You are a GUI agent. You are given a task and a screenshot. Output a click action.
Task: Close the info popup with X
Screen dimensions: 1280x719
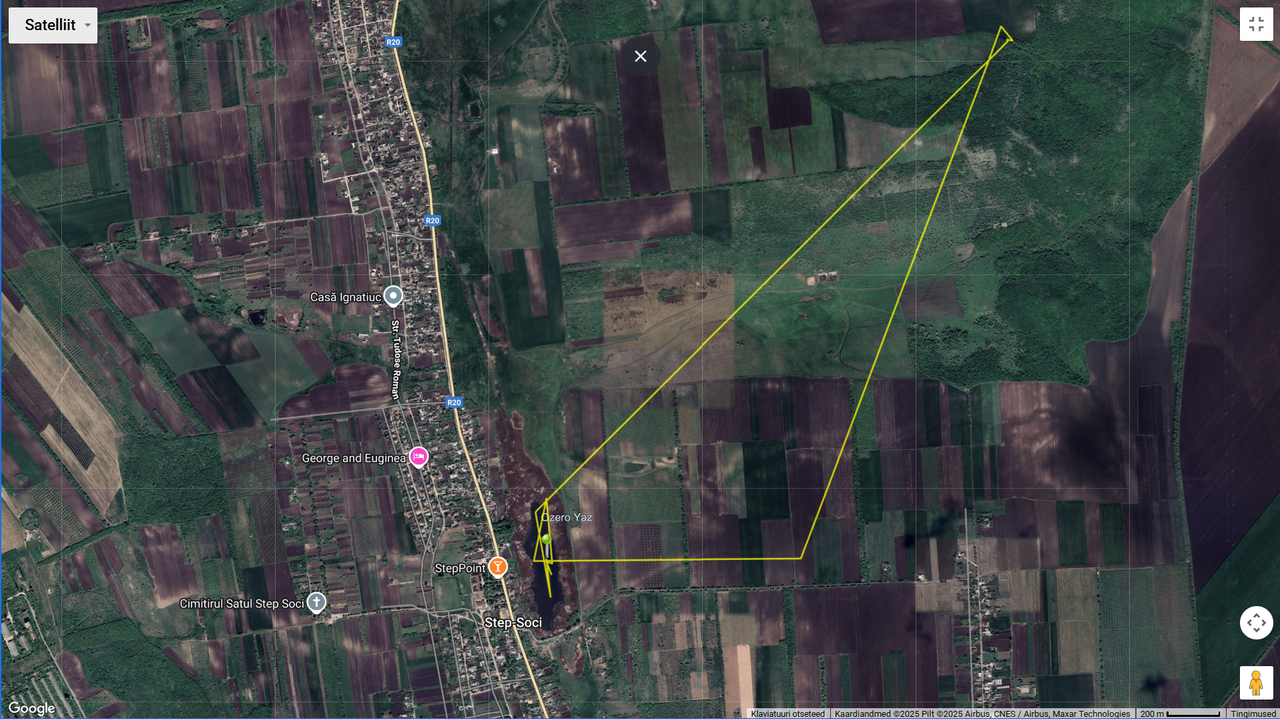coord(641,56)
